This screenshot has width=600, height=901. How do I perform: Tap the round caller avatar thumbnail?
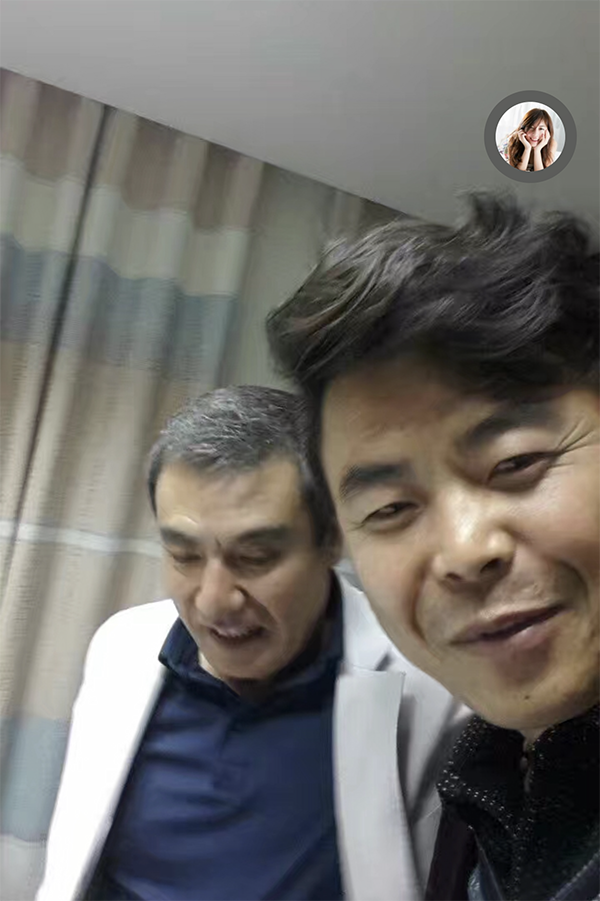point(530,137)
